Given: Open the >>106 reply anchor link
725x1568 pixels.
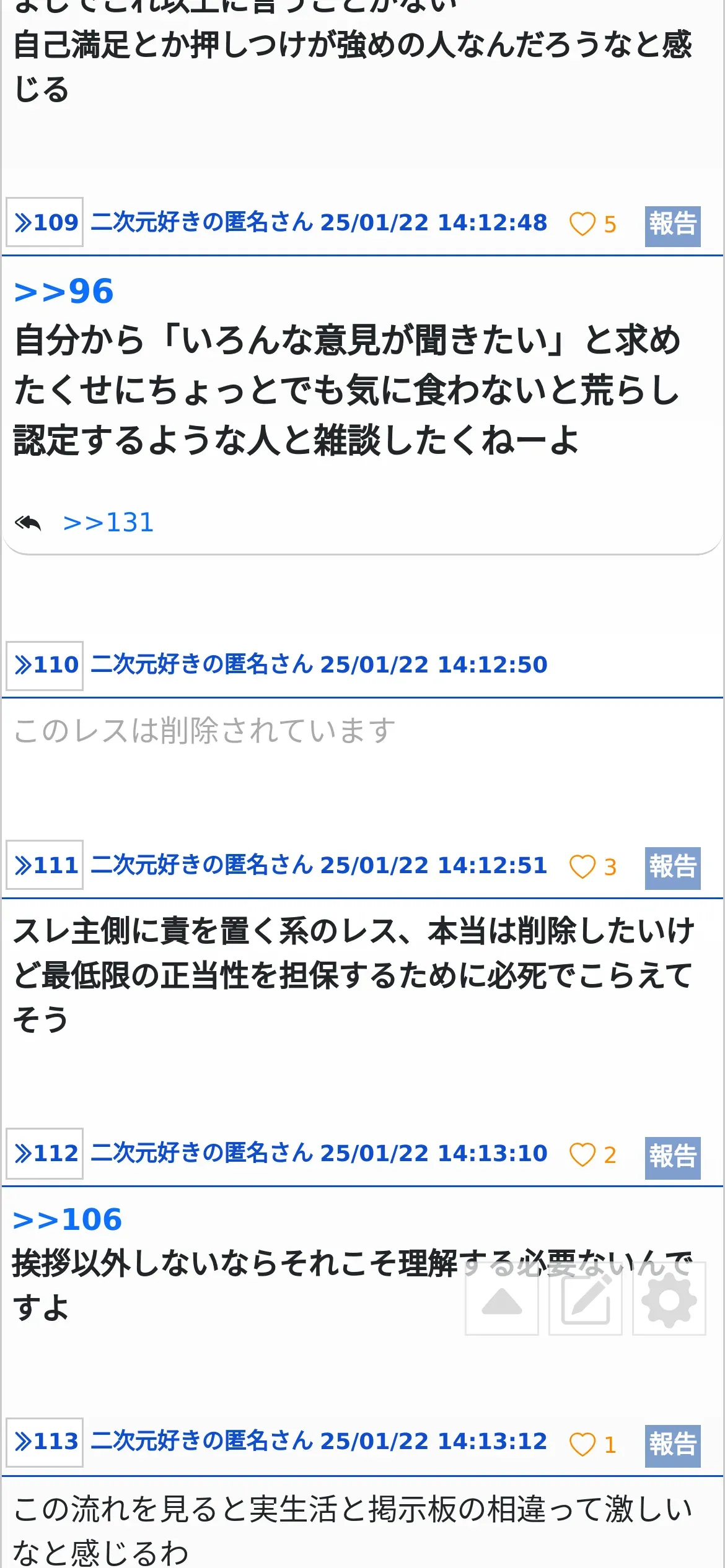Looking at the screenshot, I should coord(68,1219).
